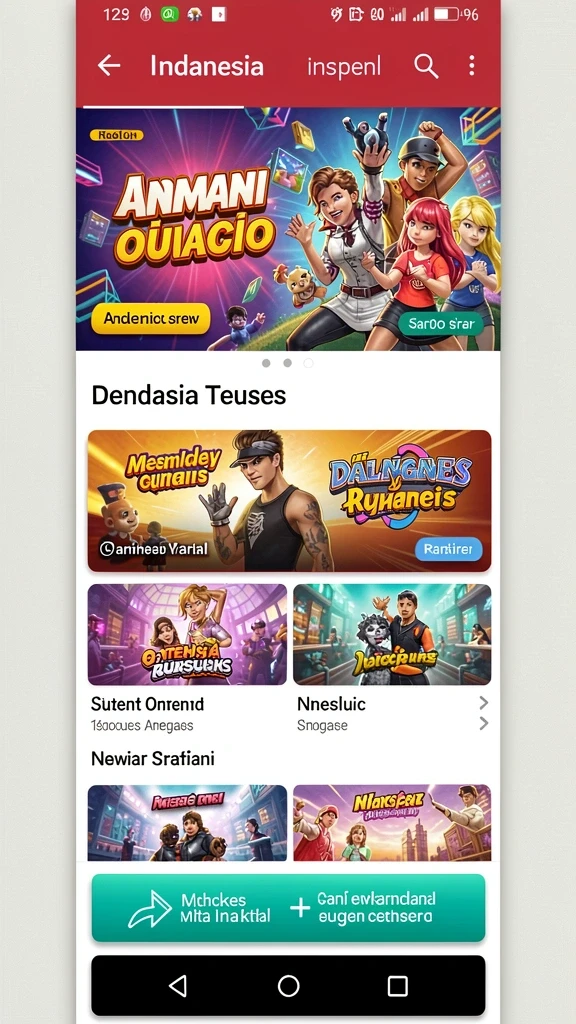Open the Mesmidey Gunanis featured banner
Screen dimensions: 576x1024
coord(289,501)
